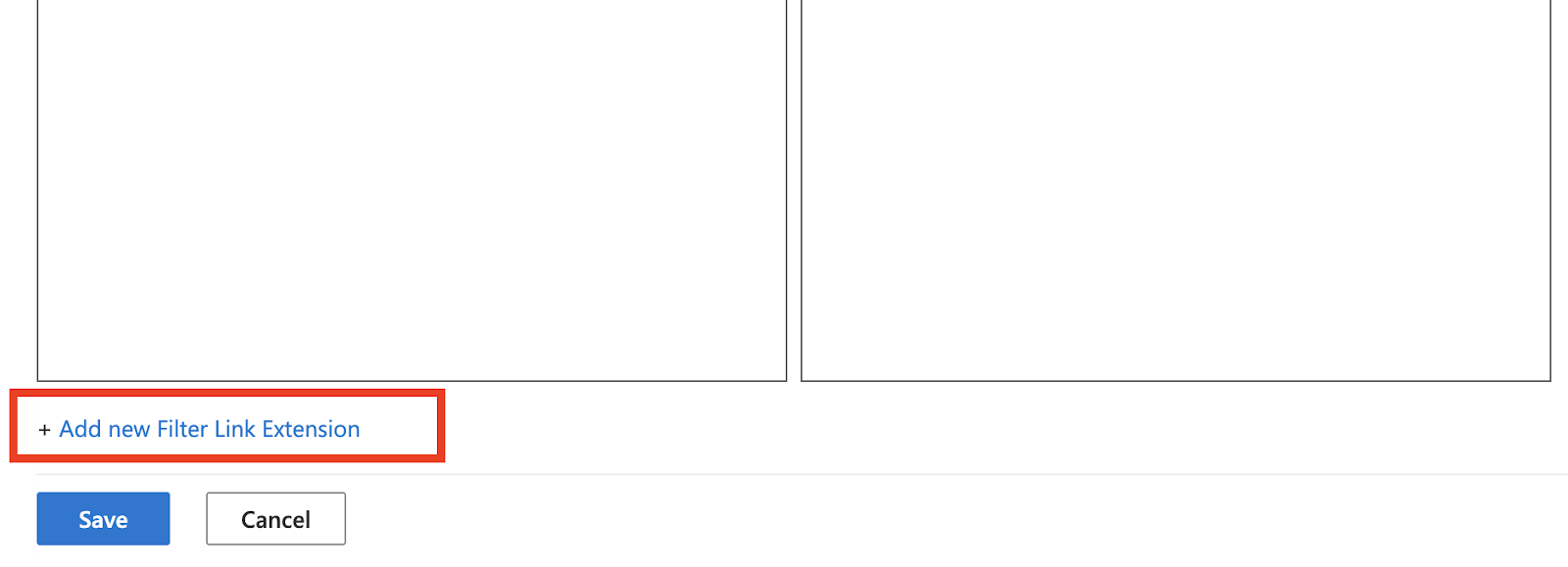Add new Filter Link Extension
The width and height of the screenshot is (1568, 567).
tap(209, 429)
